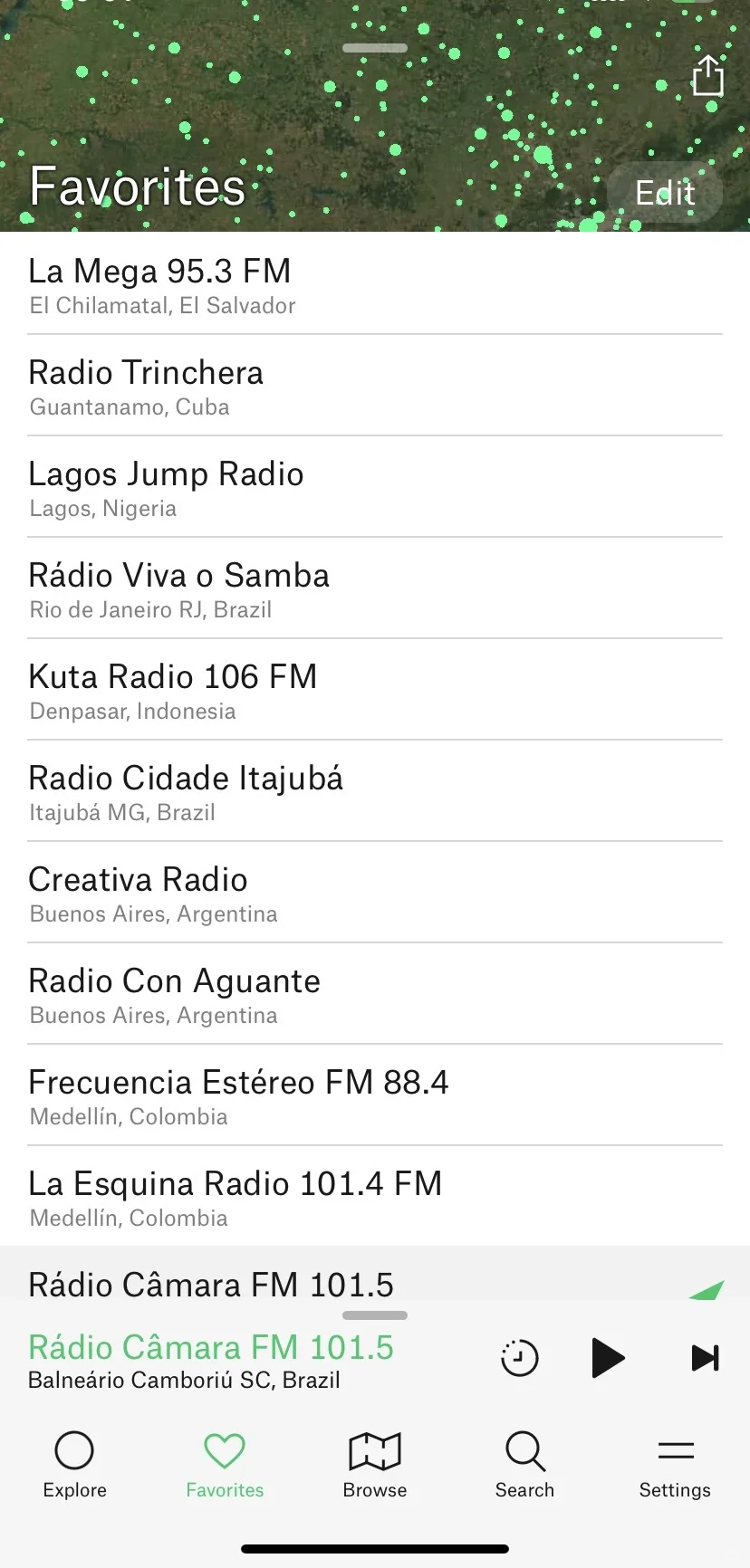
Task: Open the sleep timer icon
Action: point(520,1358)
